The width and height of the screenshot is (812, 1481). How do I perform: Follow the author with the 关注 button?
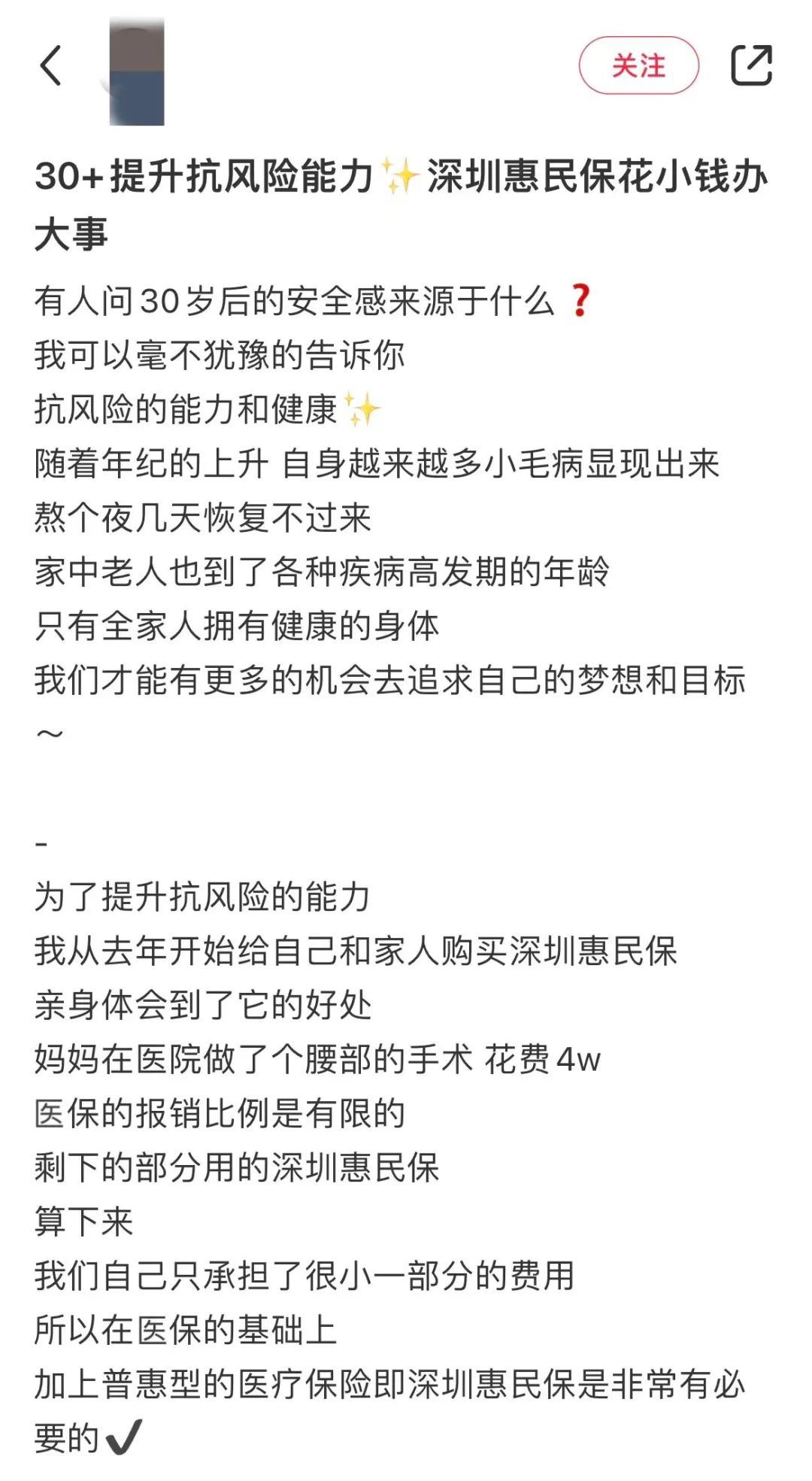pos(639,65)
